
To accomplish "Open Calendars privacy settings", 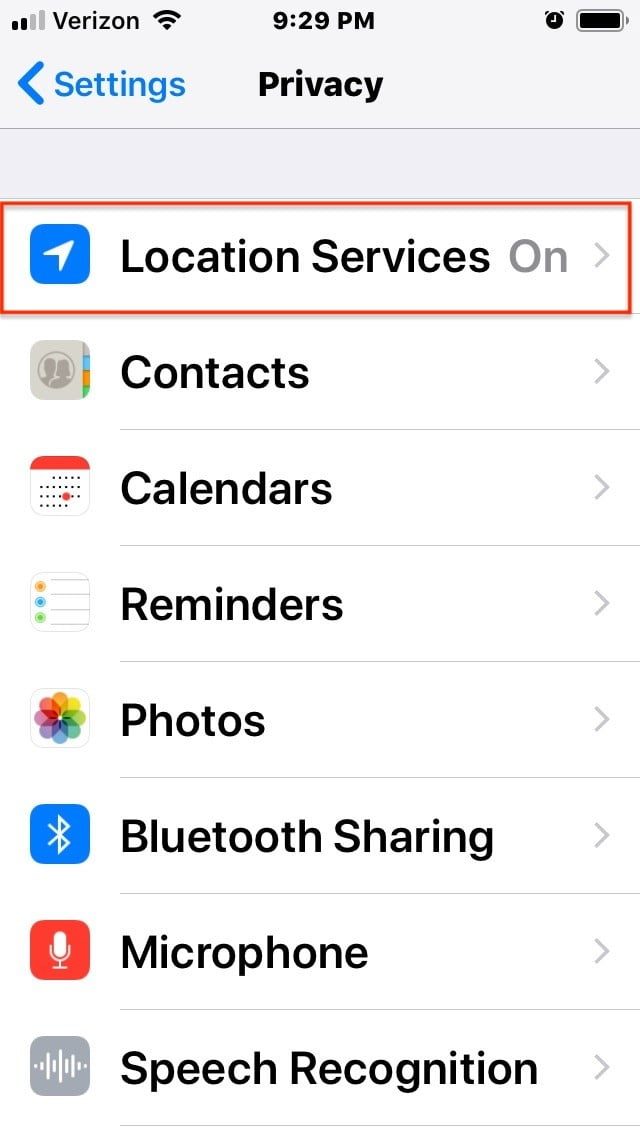I will coord(320,489).
